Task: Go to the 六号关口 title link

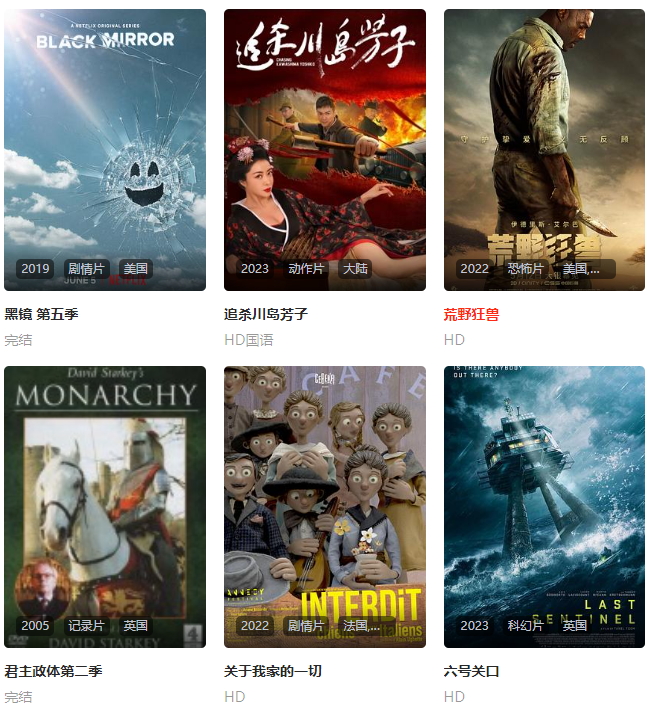Action: (x=471, y=671)
